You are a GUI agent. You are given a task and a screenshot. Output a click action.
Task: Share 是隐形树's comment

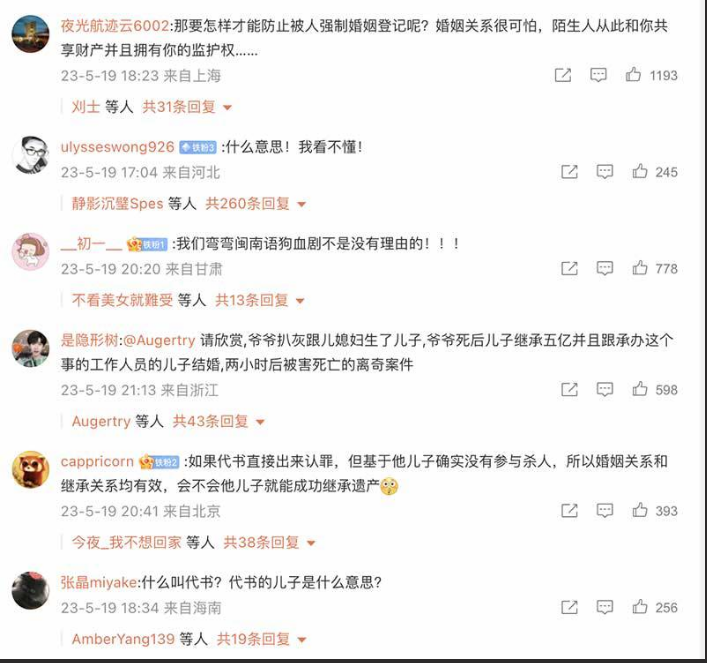[x=569, y=390]
